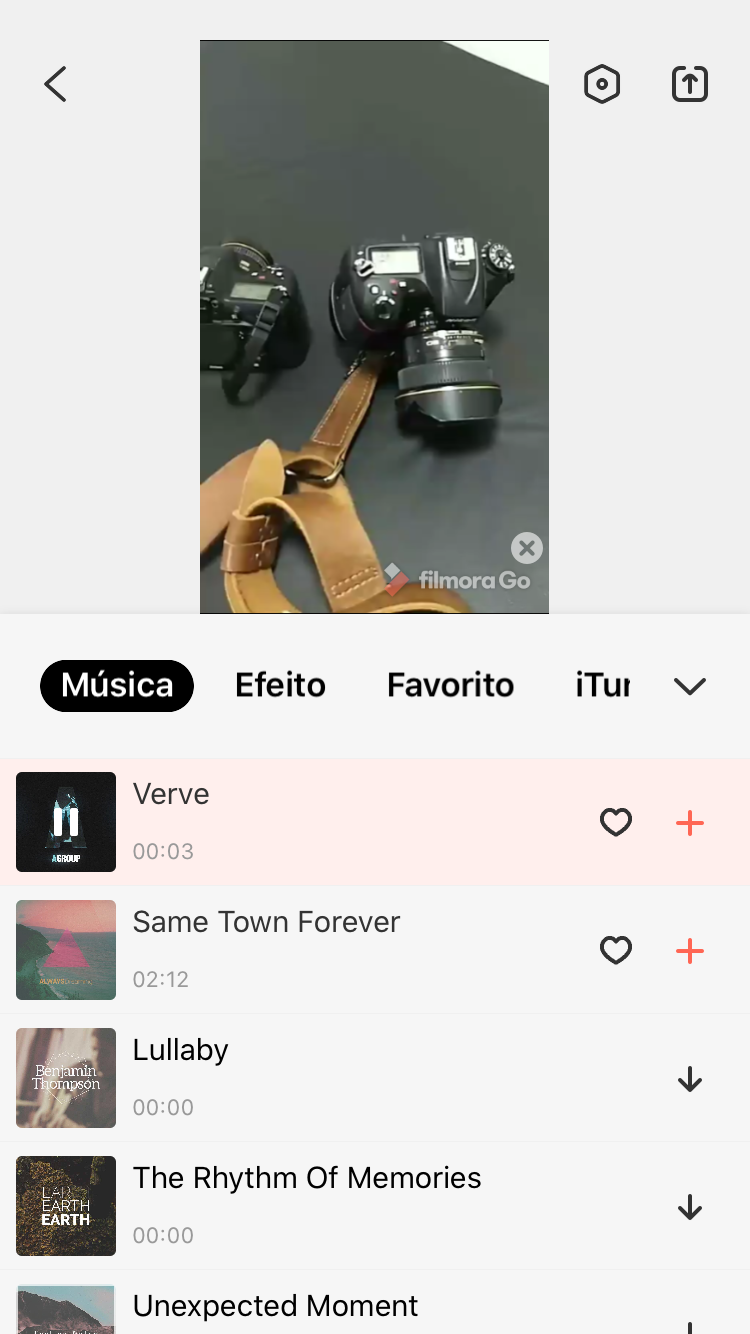Viewport: 750px width, 1334px height.
Task: Favorite the Verve song with the heart
Action: click(616, 822)
